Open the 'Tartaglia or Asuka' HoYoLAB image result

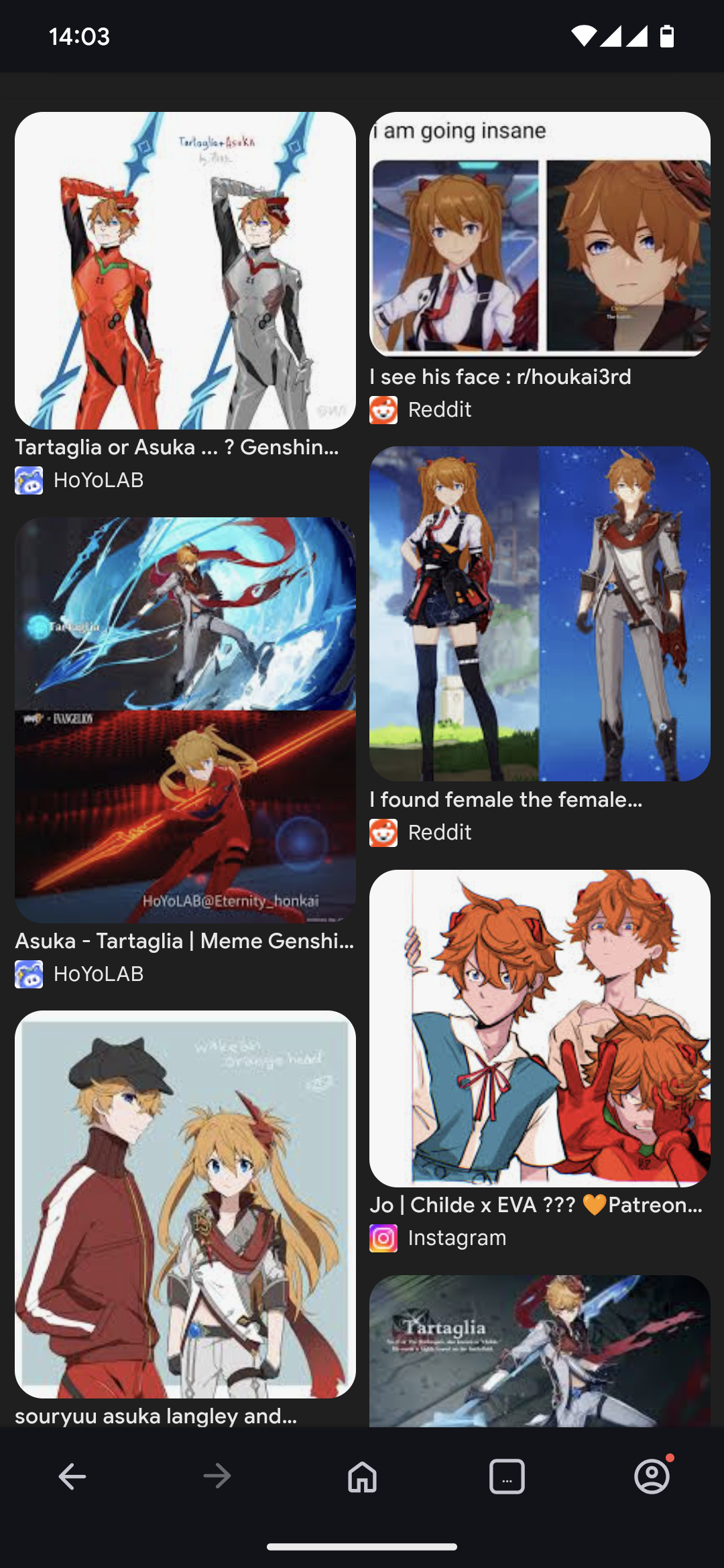(185, 271)
